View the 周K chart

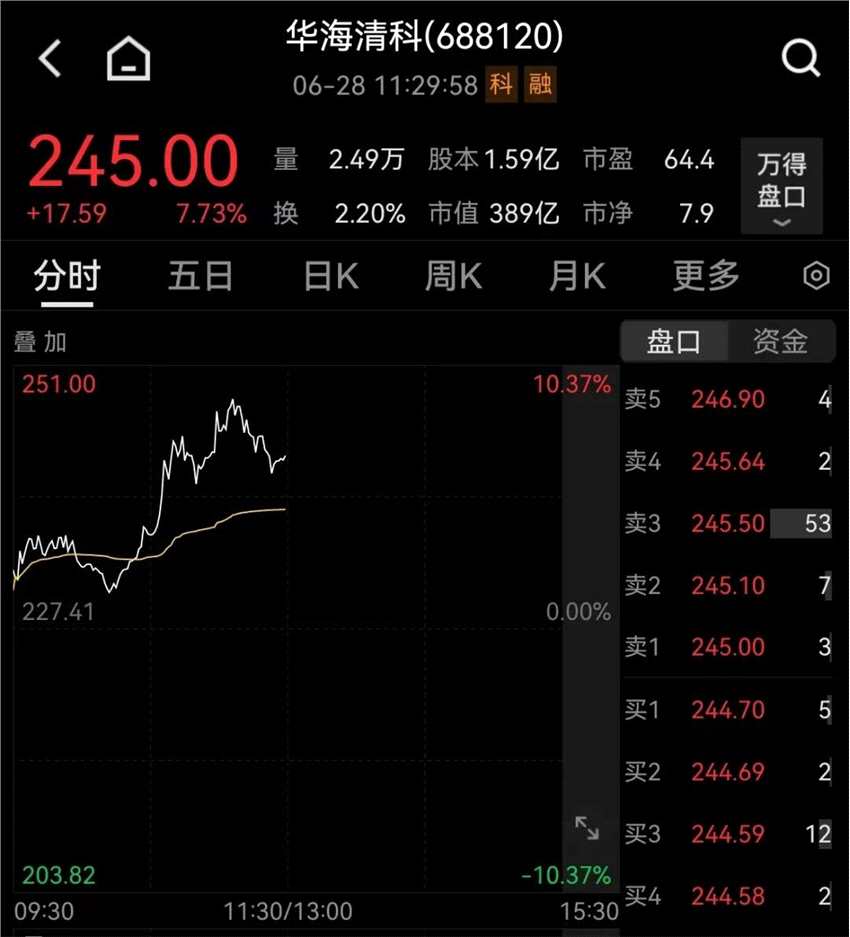453,276
